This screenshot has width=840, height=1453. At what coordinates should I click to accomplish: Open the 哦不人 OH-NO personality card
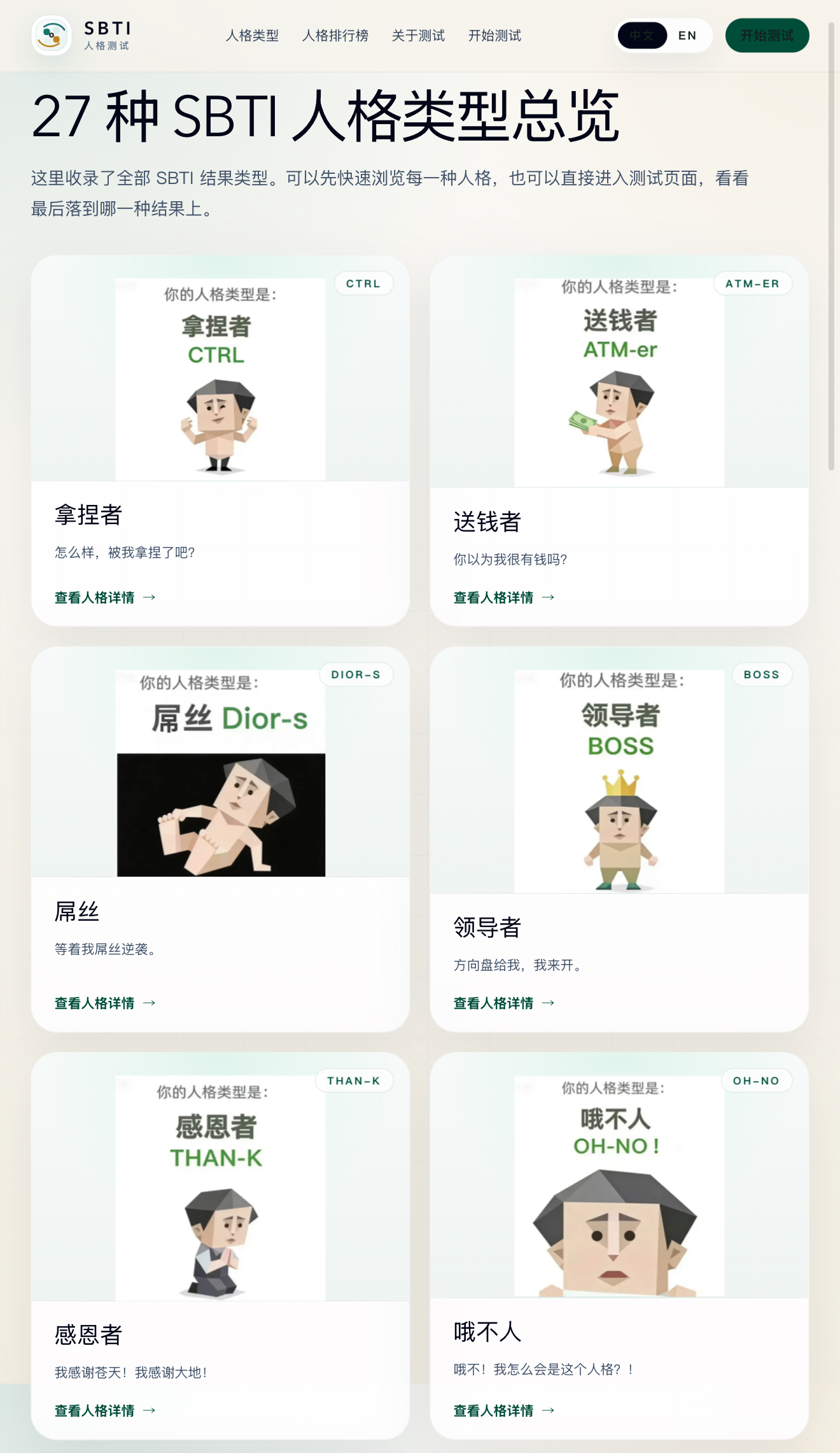[619, 1186]
